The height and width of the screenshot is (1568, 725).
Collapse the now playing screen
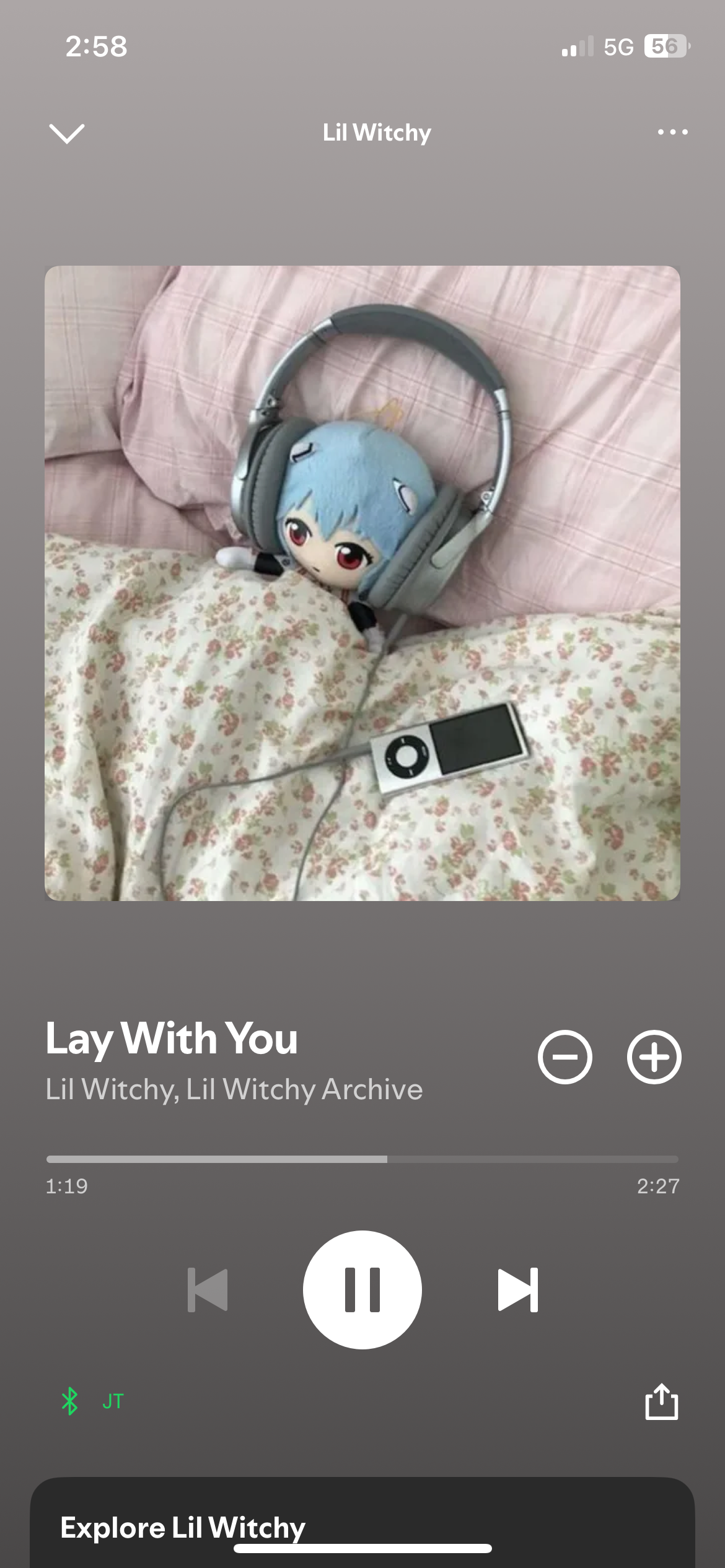66,133
